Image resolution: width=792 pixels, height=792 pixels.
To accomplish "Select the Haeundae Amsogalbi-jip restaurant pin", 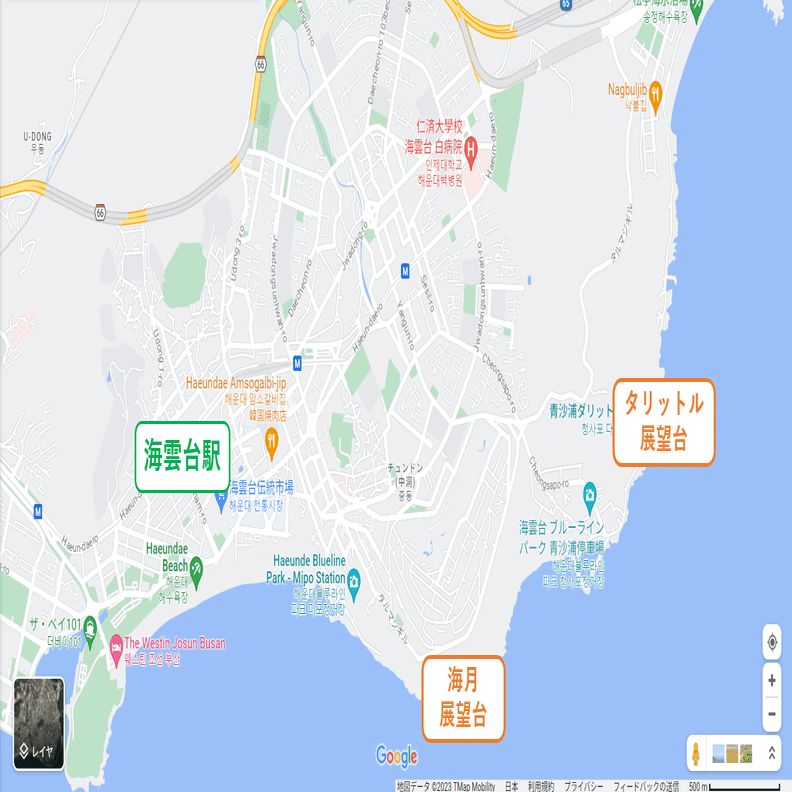I will coord(271,439).
